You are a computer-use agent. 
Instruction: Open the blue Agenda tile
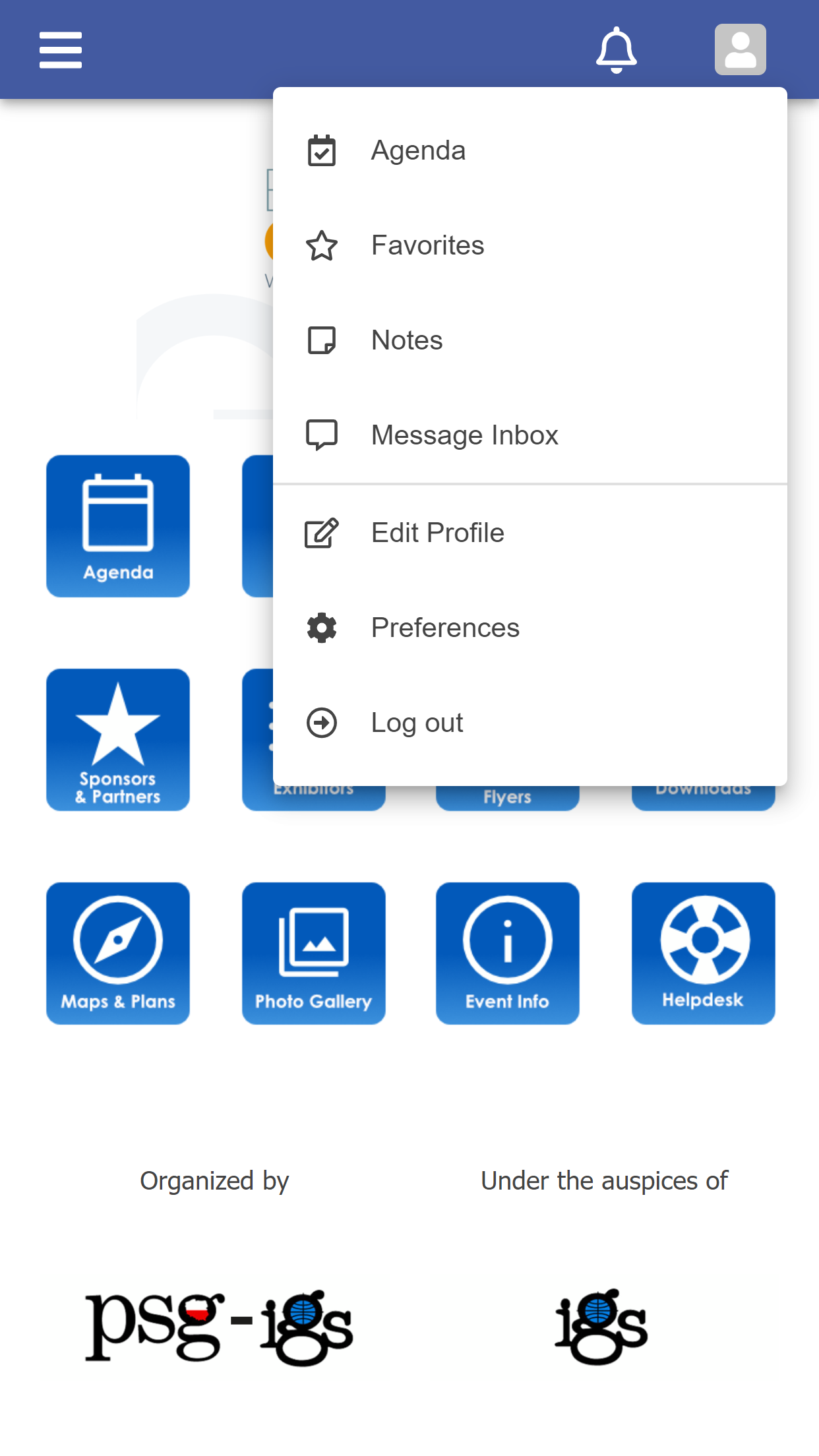[118, 526]
